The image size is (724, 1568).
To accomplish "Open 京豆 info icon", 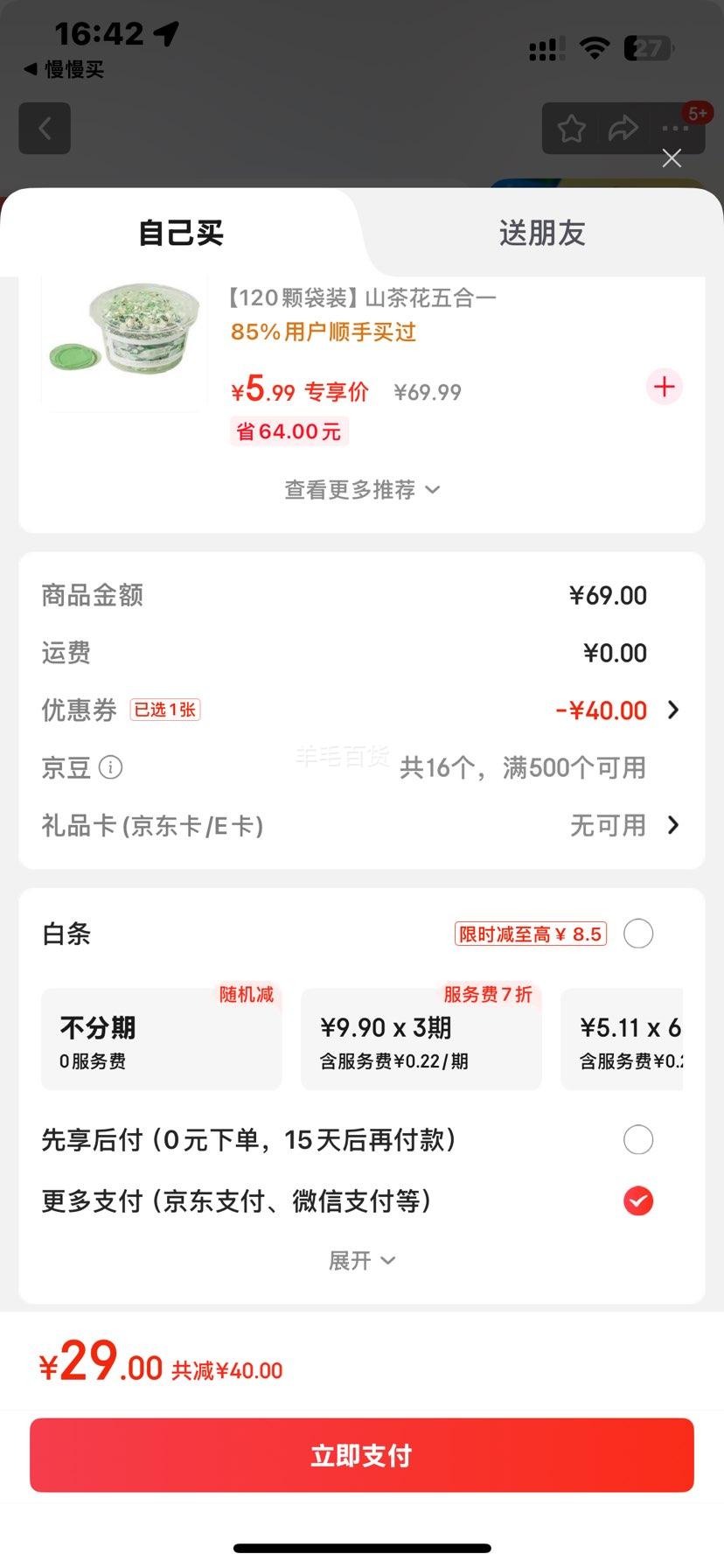I will [111, 767].
